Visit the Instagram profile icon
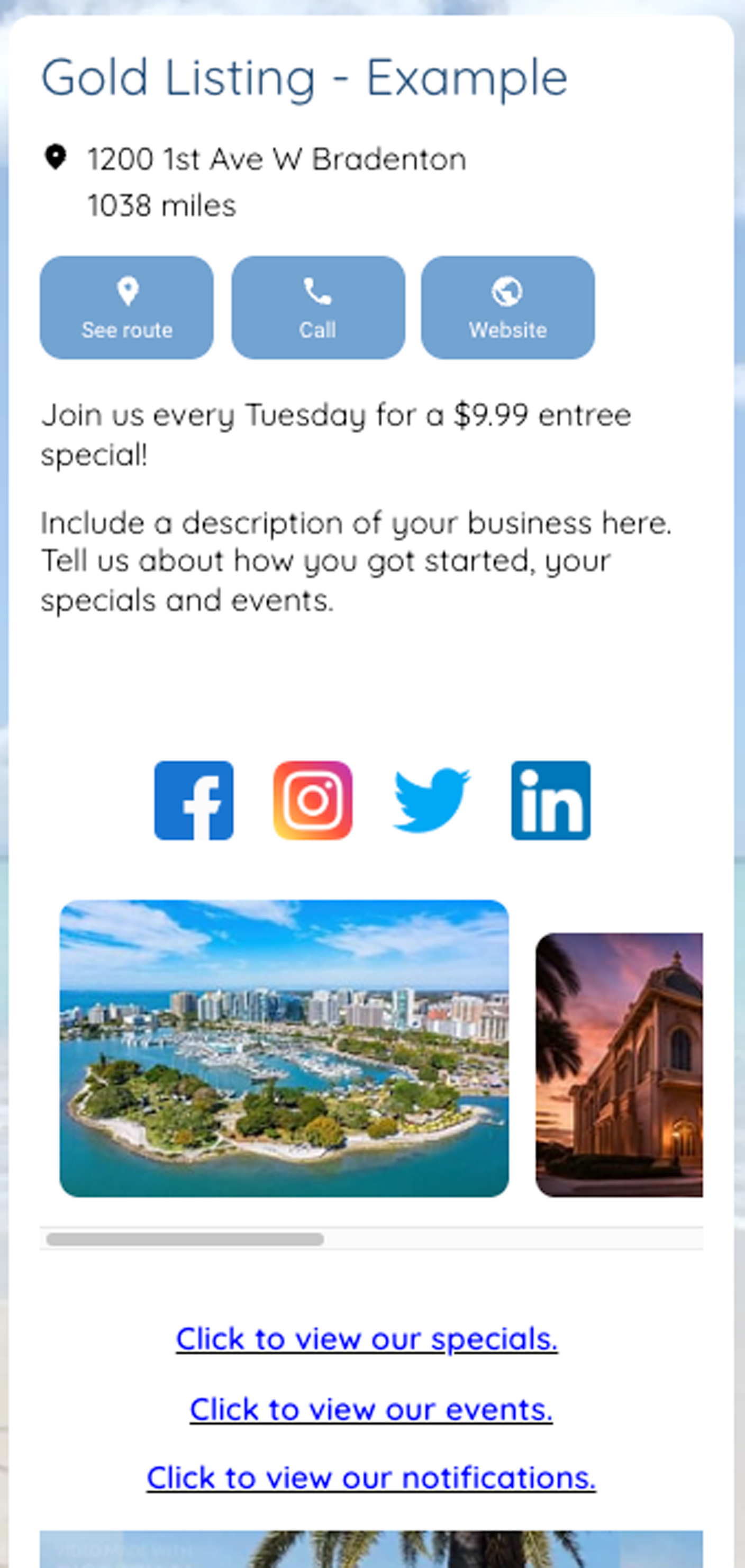The width and height of the screenshot is (745, 1568). click(313, 800)
